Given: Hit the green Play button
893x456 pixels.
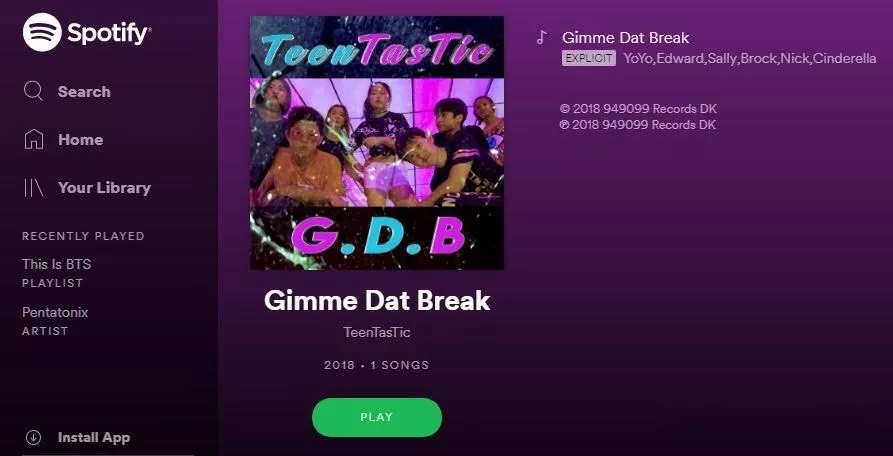Looking at the screenshot, I should click(376, 417).
